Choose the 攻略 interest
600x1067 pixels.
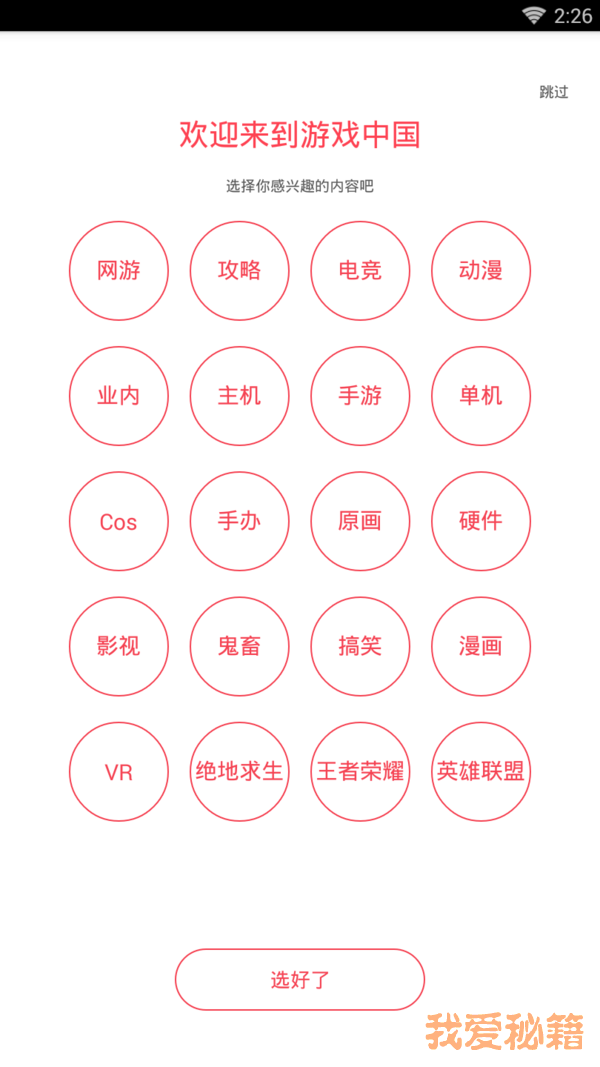tap(240, 270)
